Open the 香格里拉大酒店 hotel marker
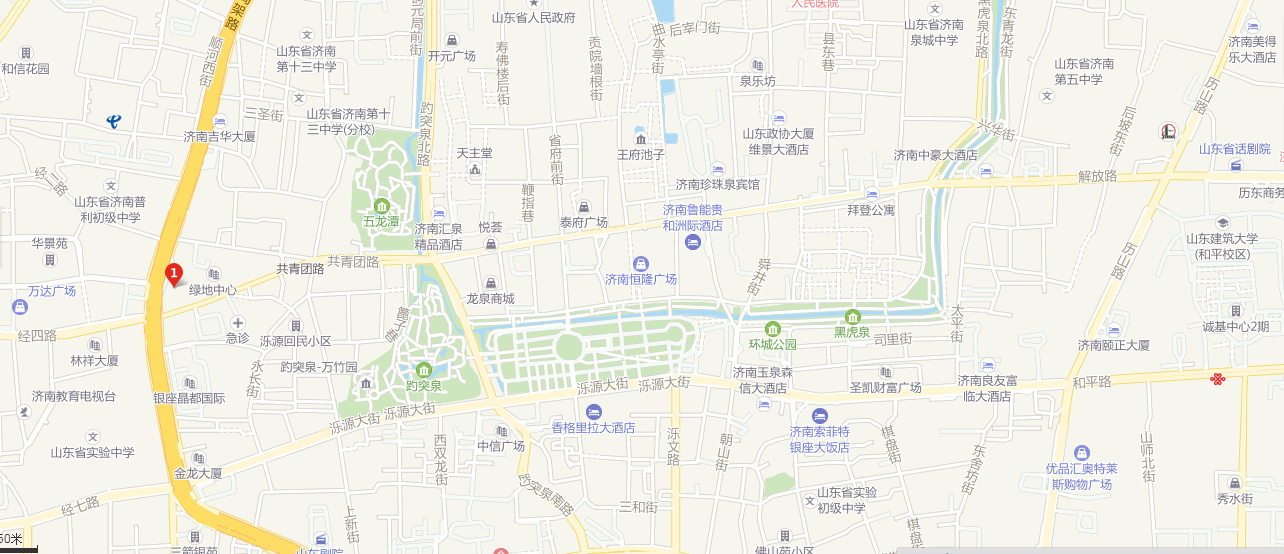The height and width of the screenshot is (554, 1284). [594, 411]
